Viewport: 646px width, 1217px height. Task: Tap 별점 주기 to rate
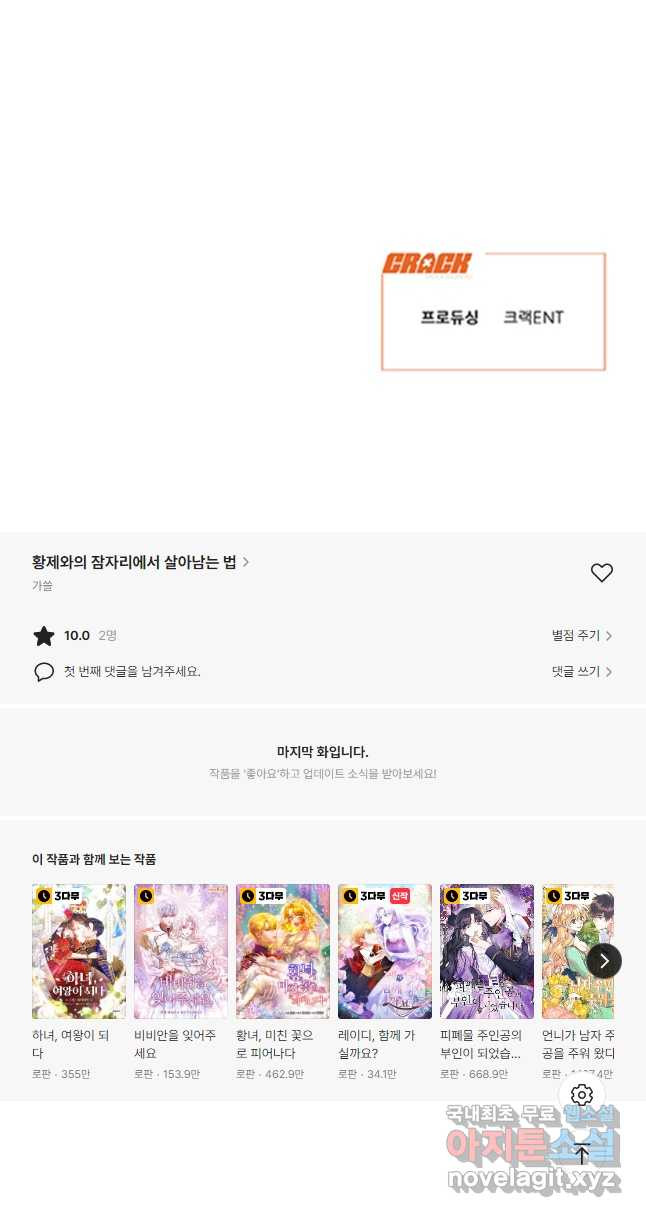click(x=581, y=636)
